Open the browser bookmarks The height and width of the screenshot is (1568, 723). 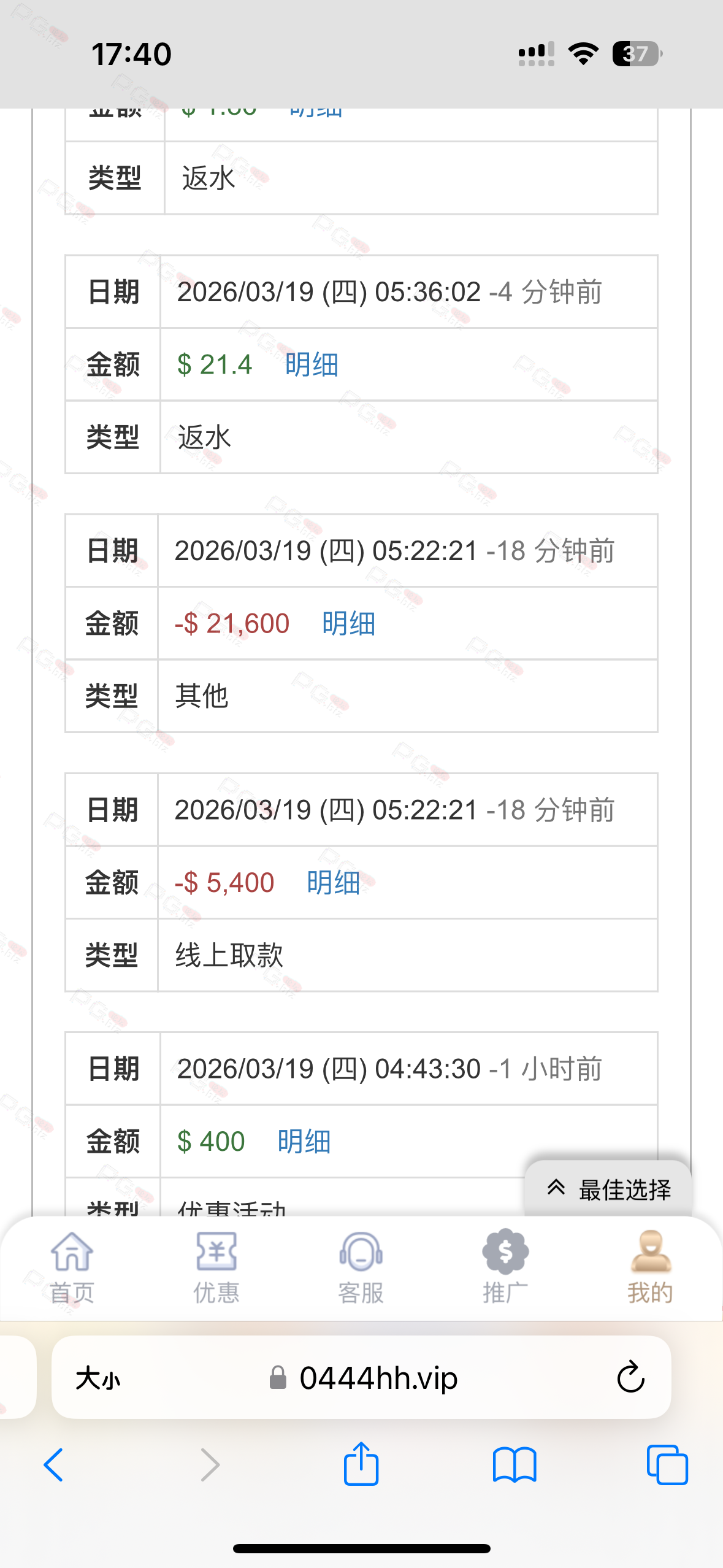[515, 1465]
